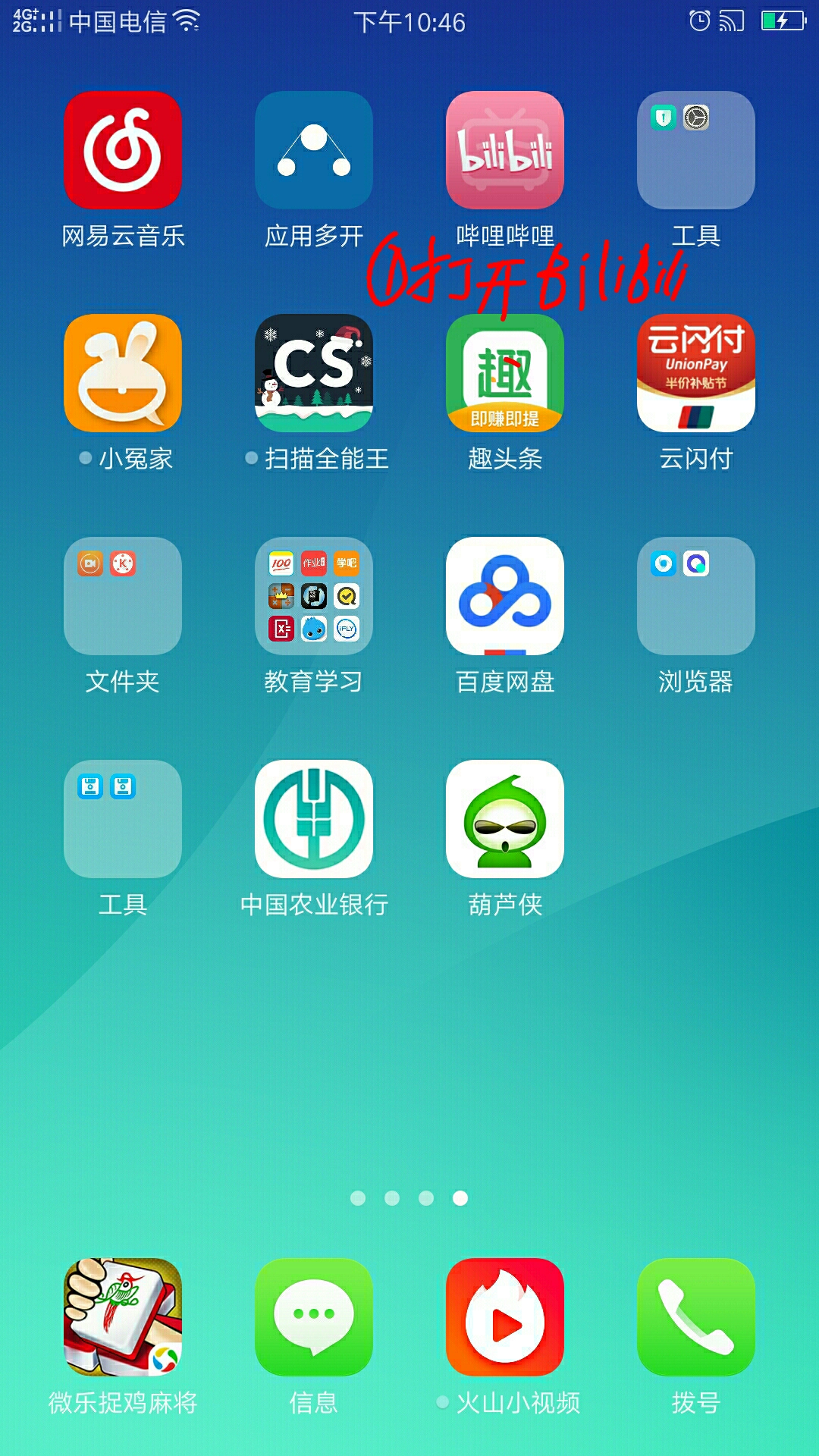Expand the 文件夹 folder
819x1456 pixels.
click(x=123, y=596)
